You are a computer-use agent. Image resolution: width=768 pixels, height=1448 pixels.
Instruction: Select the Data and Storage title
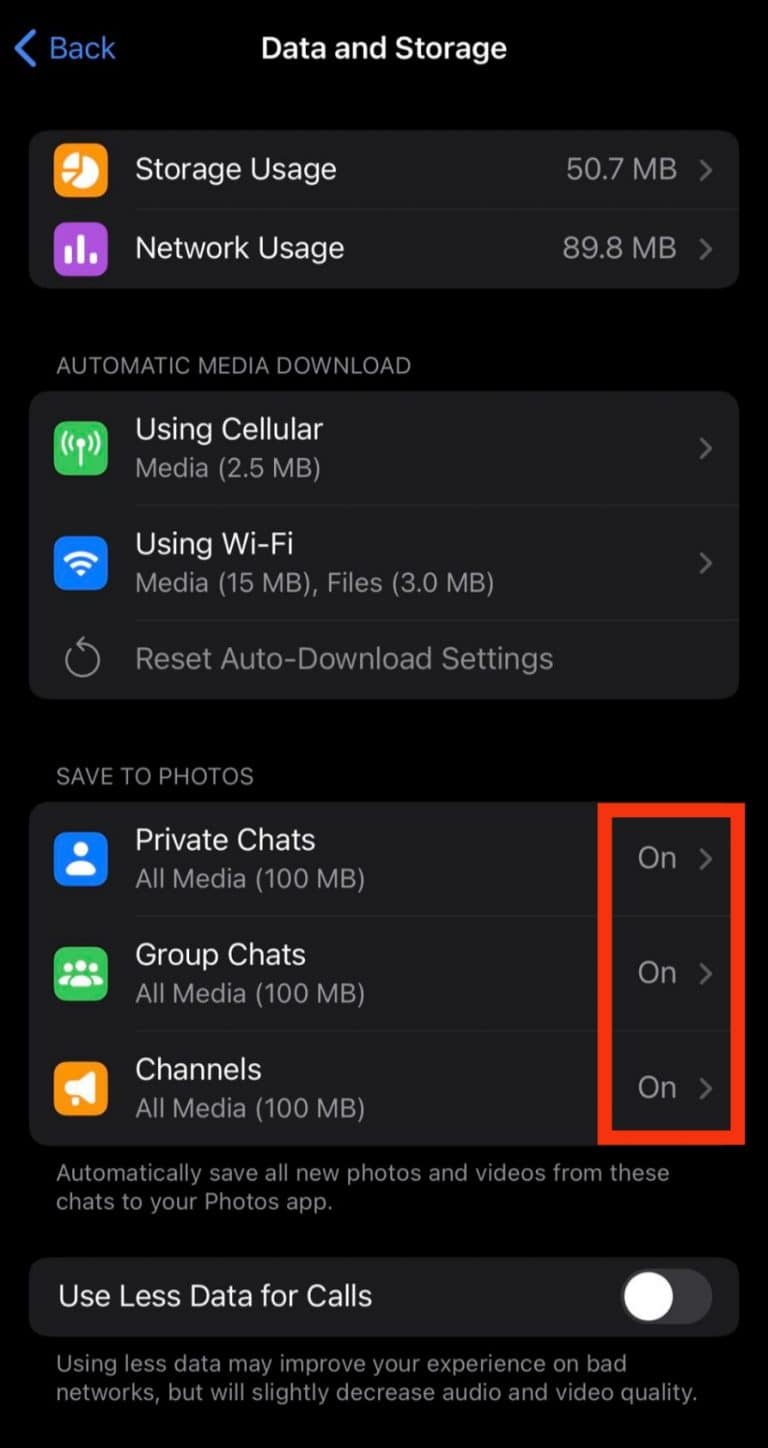click(384, 48)
